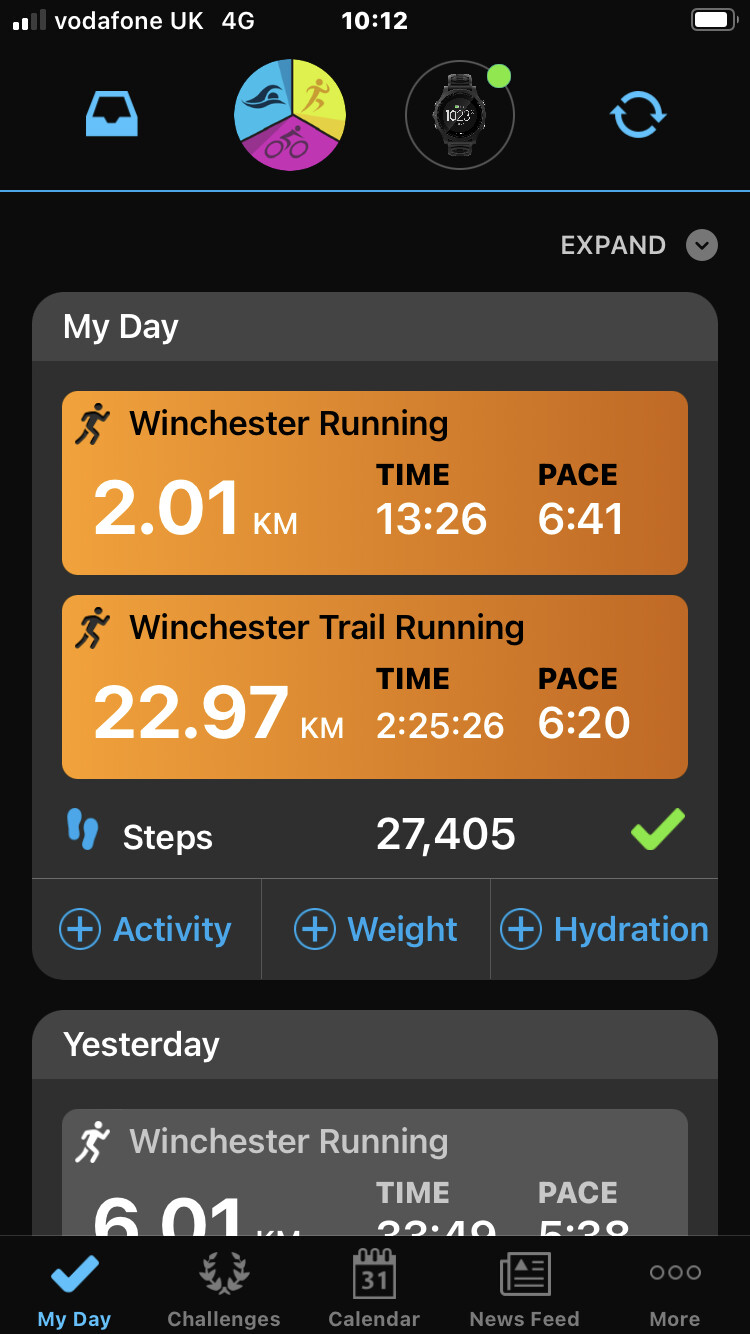Viewport: 750px width, 1334px height.
Task: Open the swim-run-bike profile icon
Action: [x=290, y=115]
